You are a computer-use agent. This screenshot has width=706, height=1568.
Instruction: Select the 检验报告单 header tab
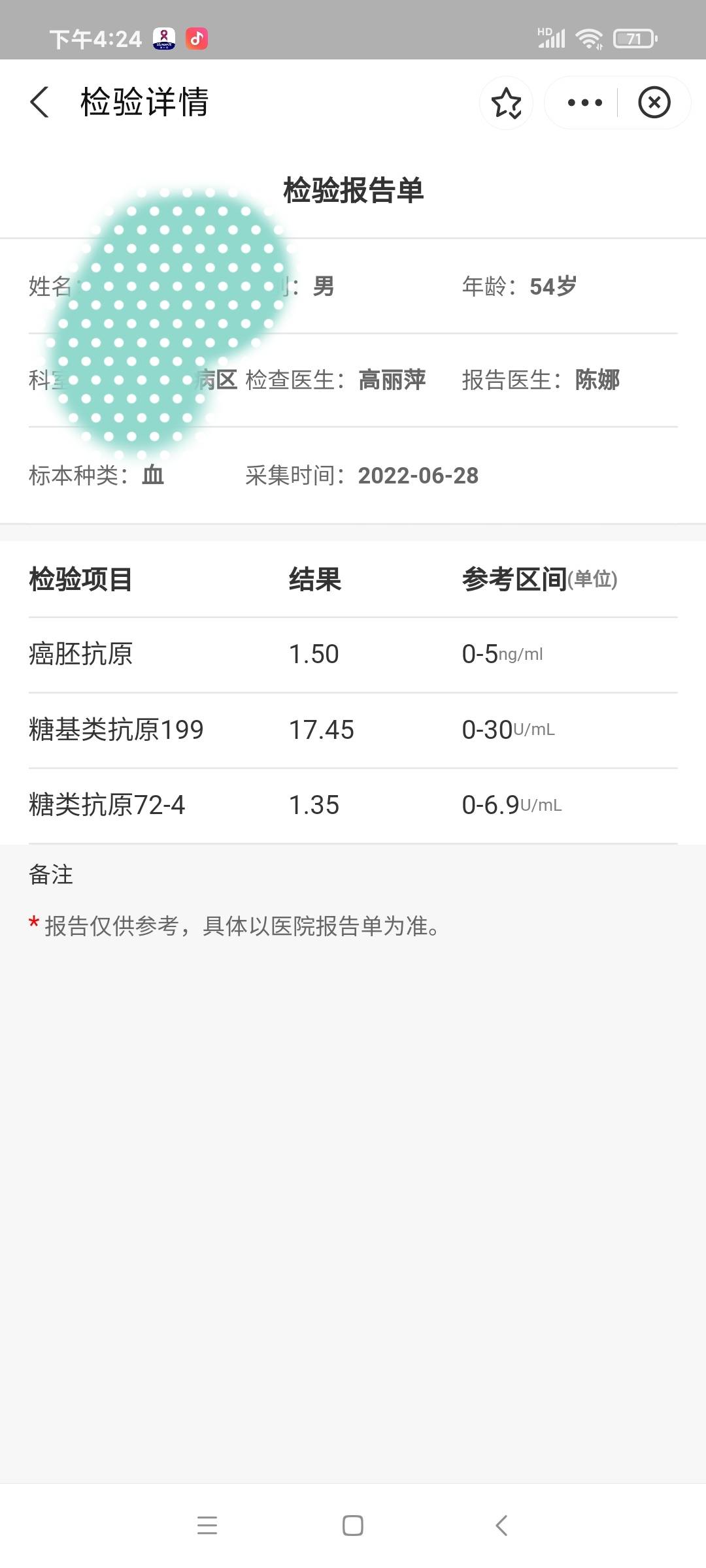353,191
